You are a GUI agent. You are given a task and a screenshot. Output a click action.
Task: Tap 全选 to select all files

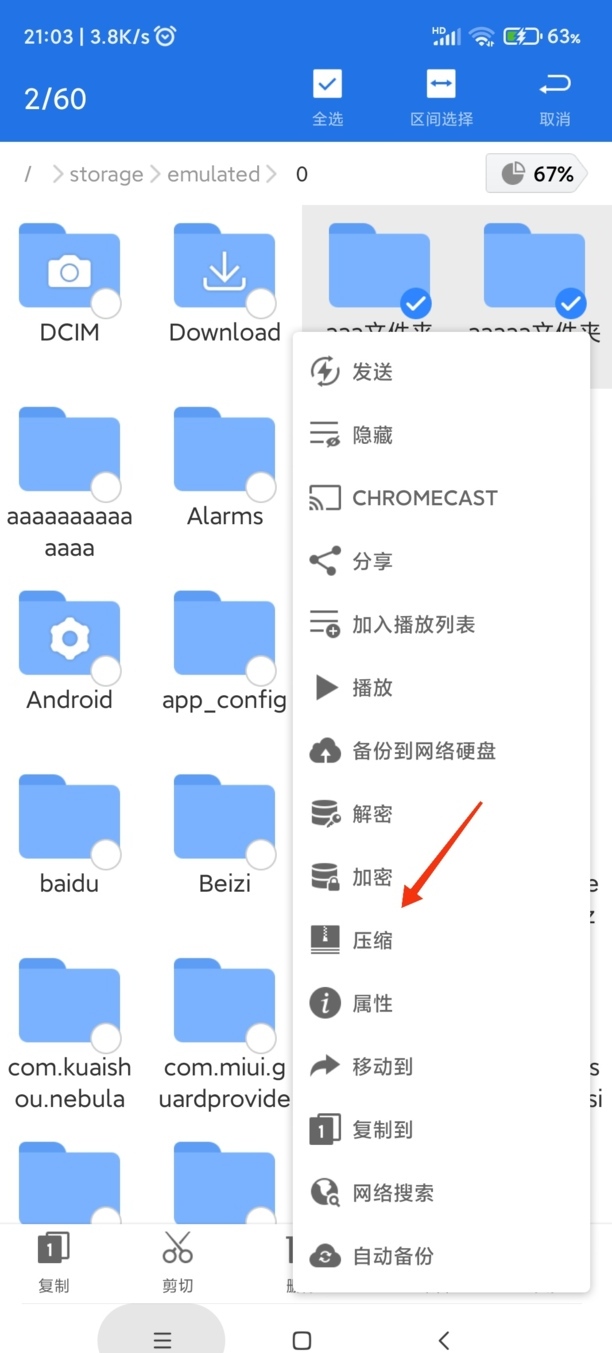tap(327, 97)
